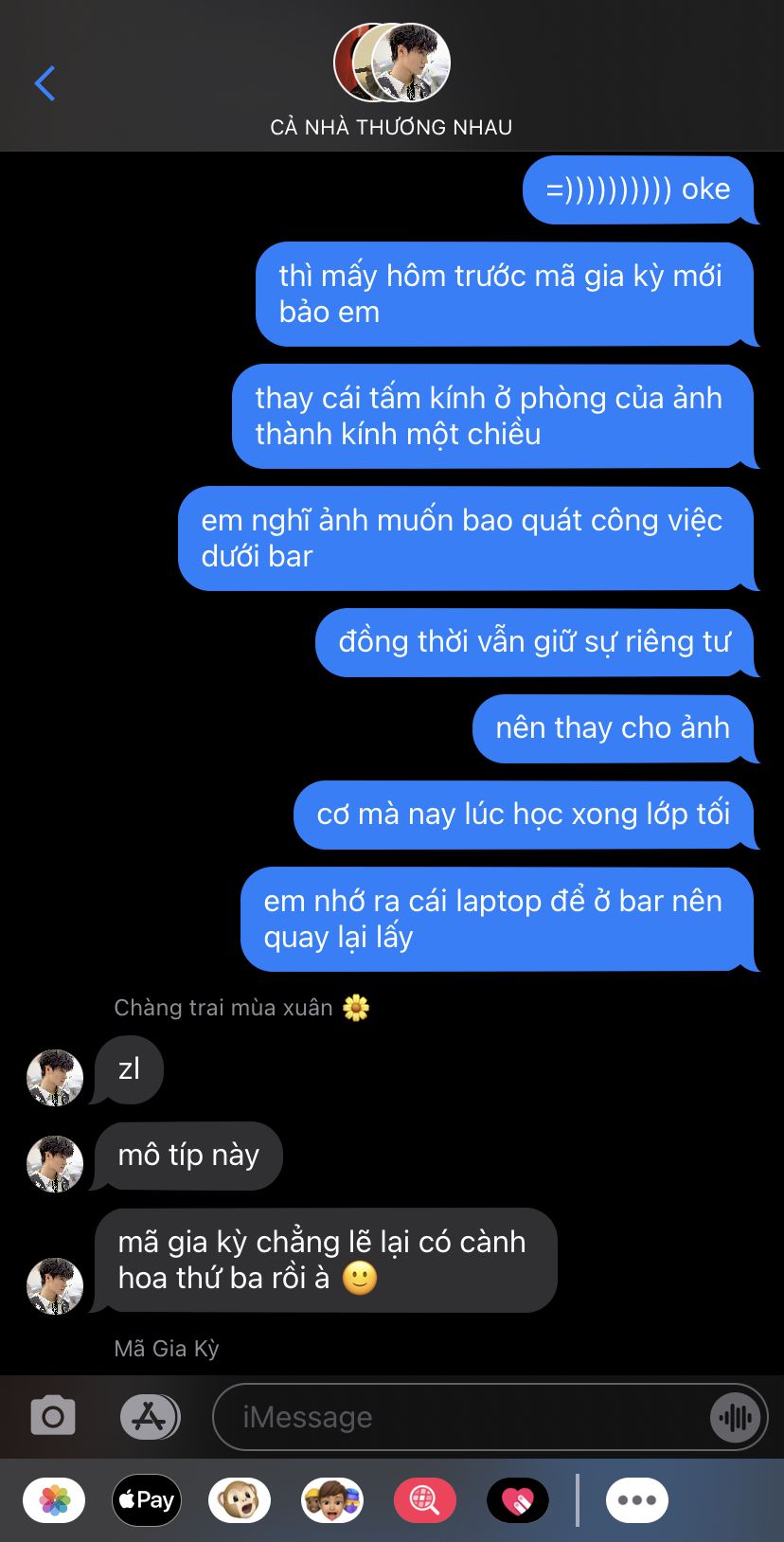Viewport: 784px width, 1542px height.
Task: Open Apple Pay in the app strip
Action: coord(147,1500)
